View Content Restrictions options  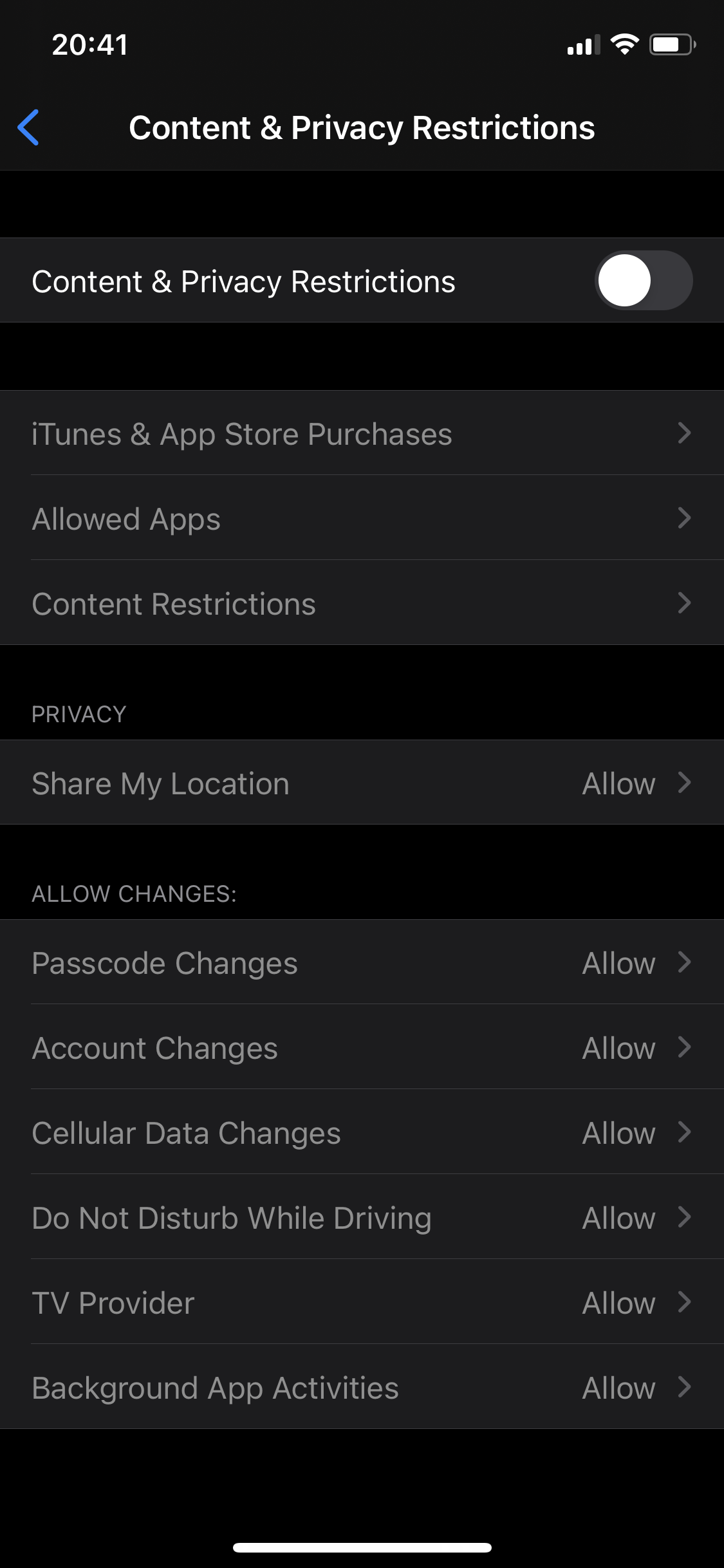click(x=362, y=603)
